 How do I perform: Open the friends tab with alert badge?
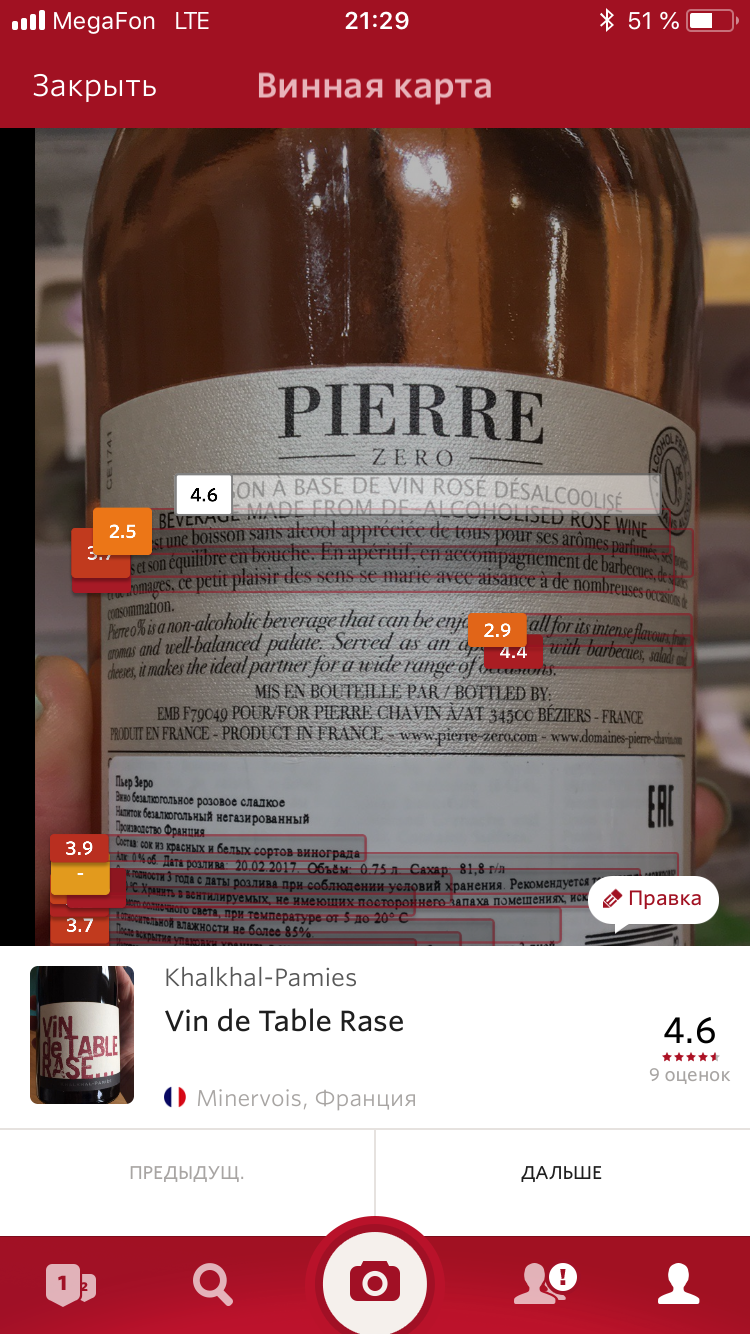pyautogui.click(x=545, y=1284)
